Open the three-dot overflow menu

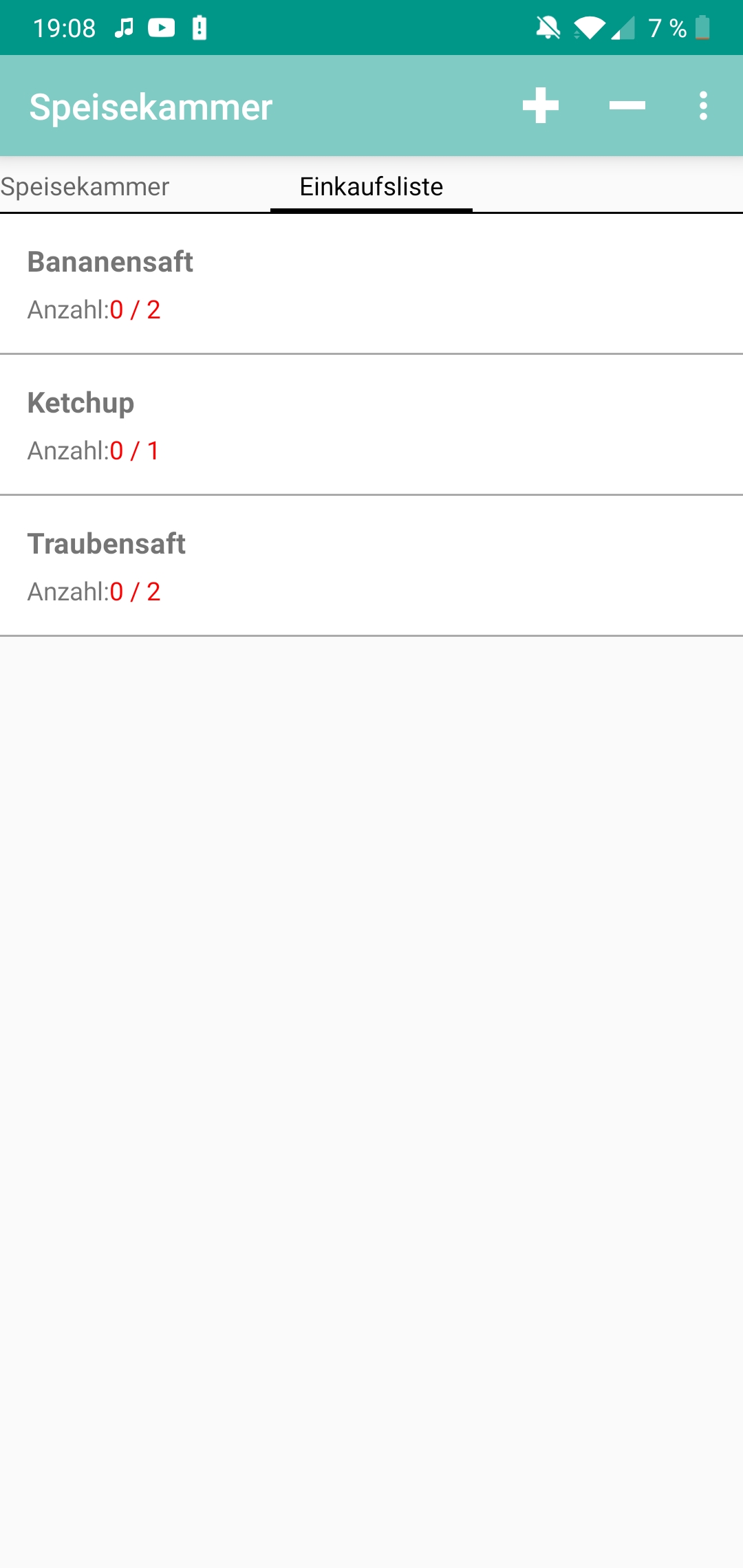click(703, 106)
